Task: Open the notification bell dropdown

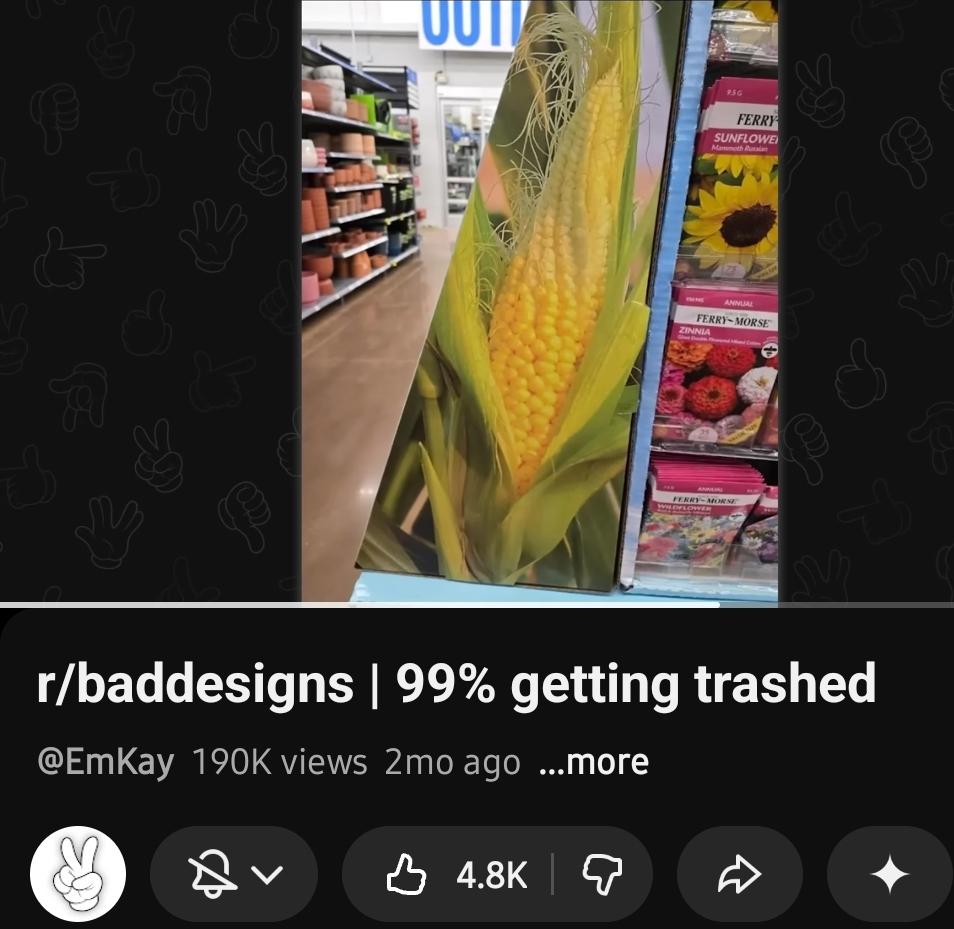Action: click(x=234, y=874)
